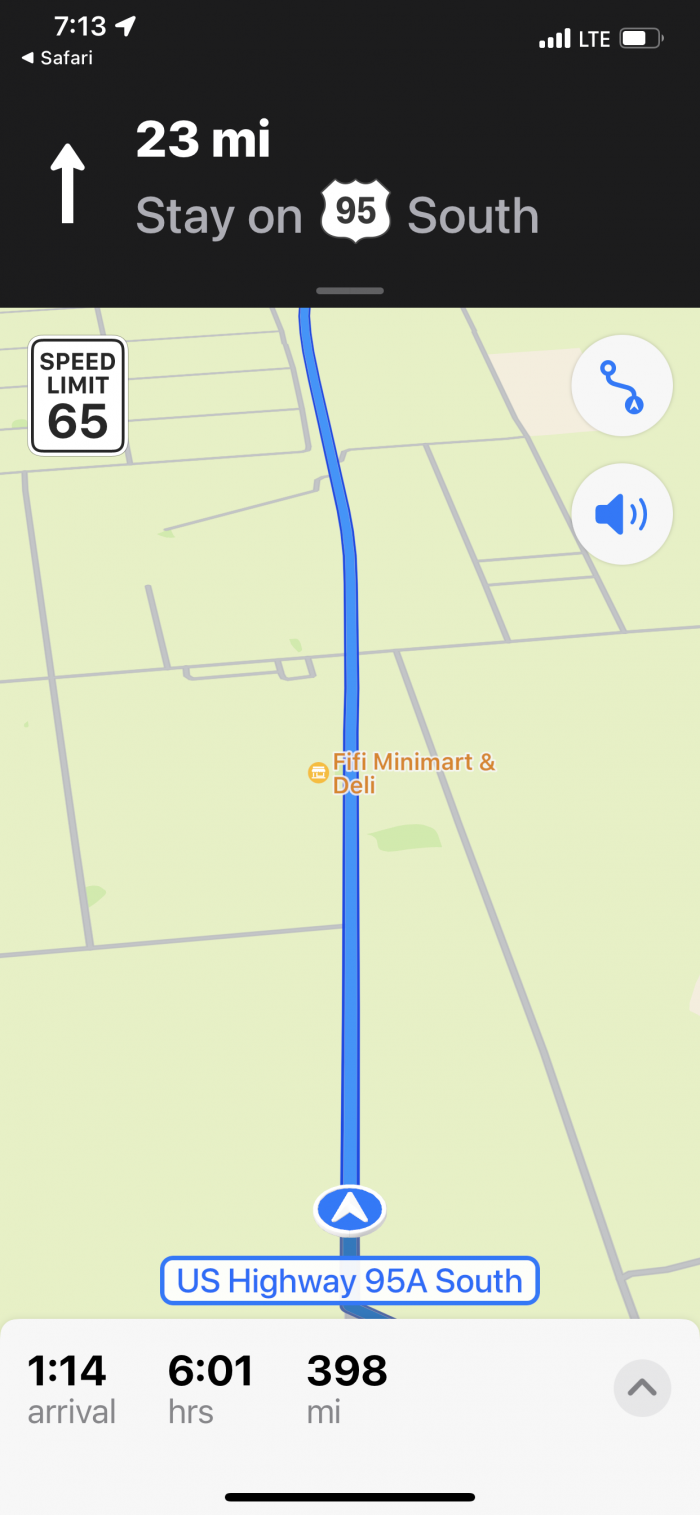Return to Safari via back link
Viewport: 700px width, 1515px height.
[x=57, y=58]
